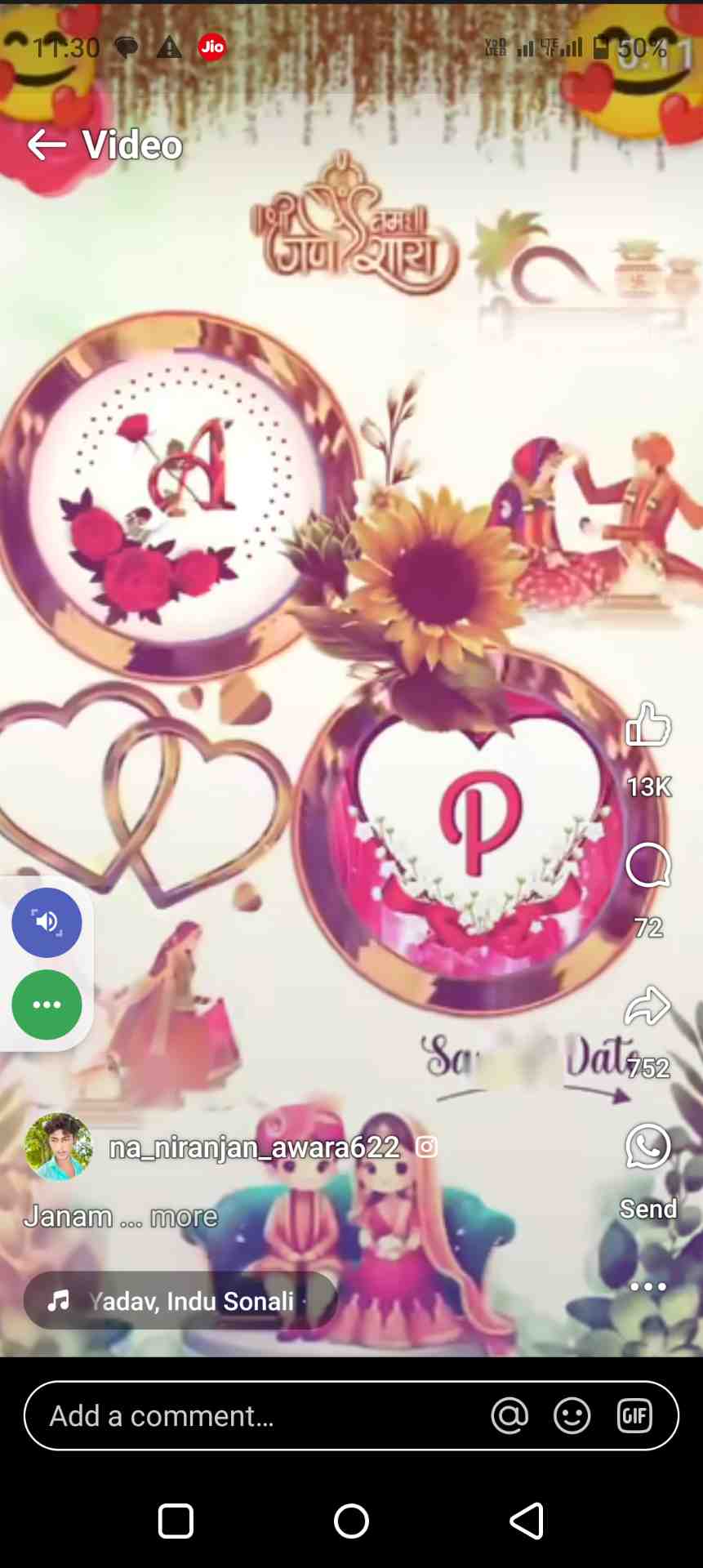Share the video using arrow icon
Viewport: 703px width, 1568px height.
pyautogui.click(x=647, y=1006)
